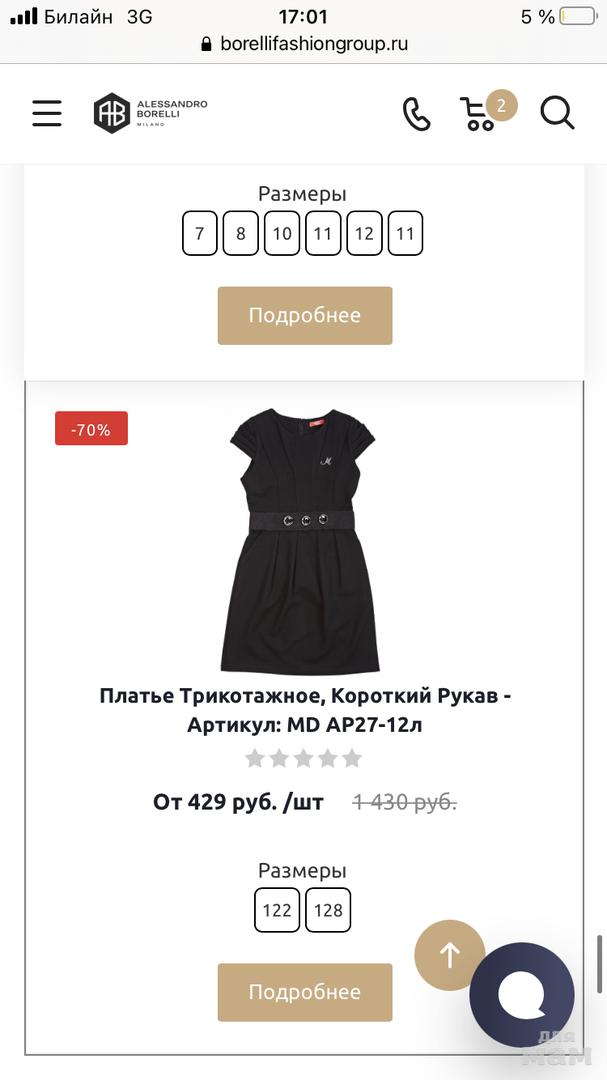Open the hamburger navigation menu

tap(47, 113)
